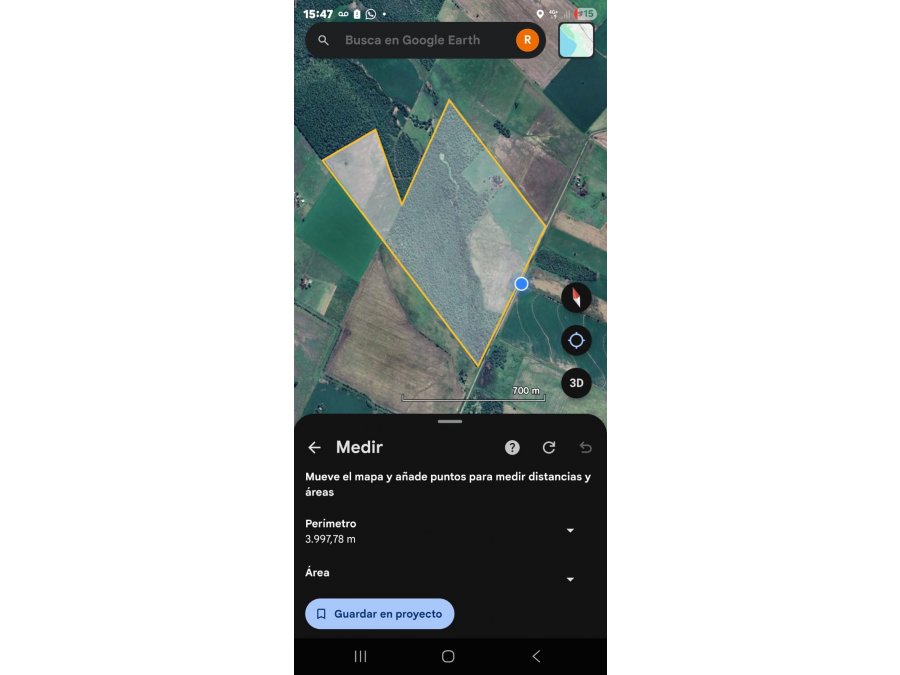Open the Google Earth search box
The width and height of the screenshot is (900, 675).
point(420,41)
